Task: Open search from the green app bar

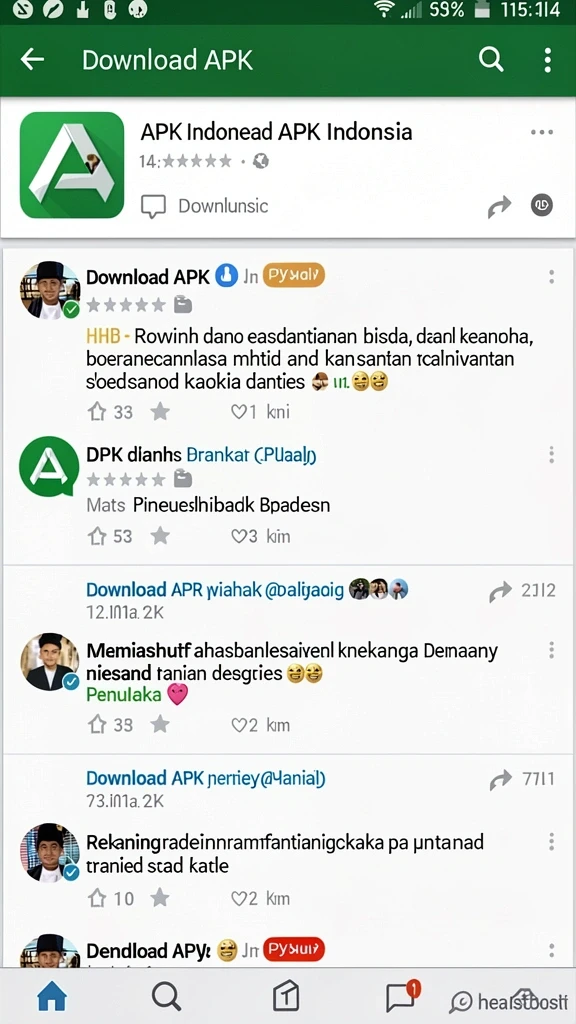Action: (491, 60)
